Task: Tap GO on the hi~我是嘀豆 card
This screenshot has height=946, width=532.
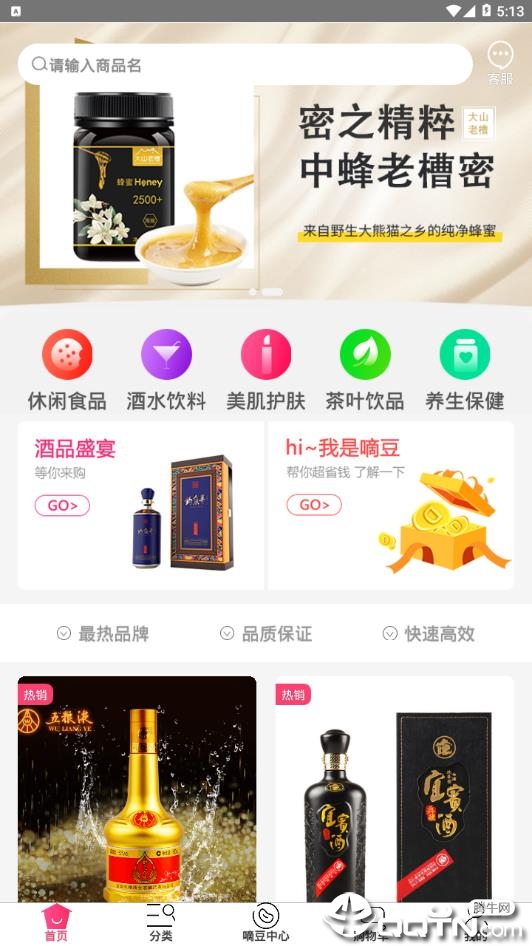Action: [x=314, y=504]
